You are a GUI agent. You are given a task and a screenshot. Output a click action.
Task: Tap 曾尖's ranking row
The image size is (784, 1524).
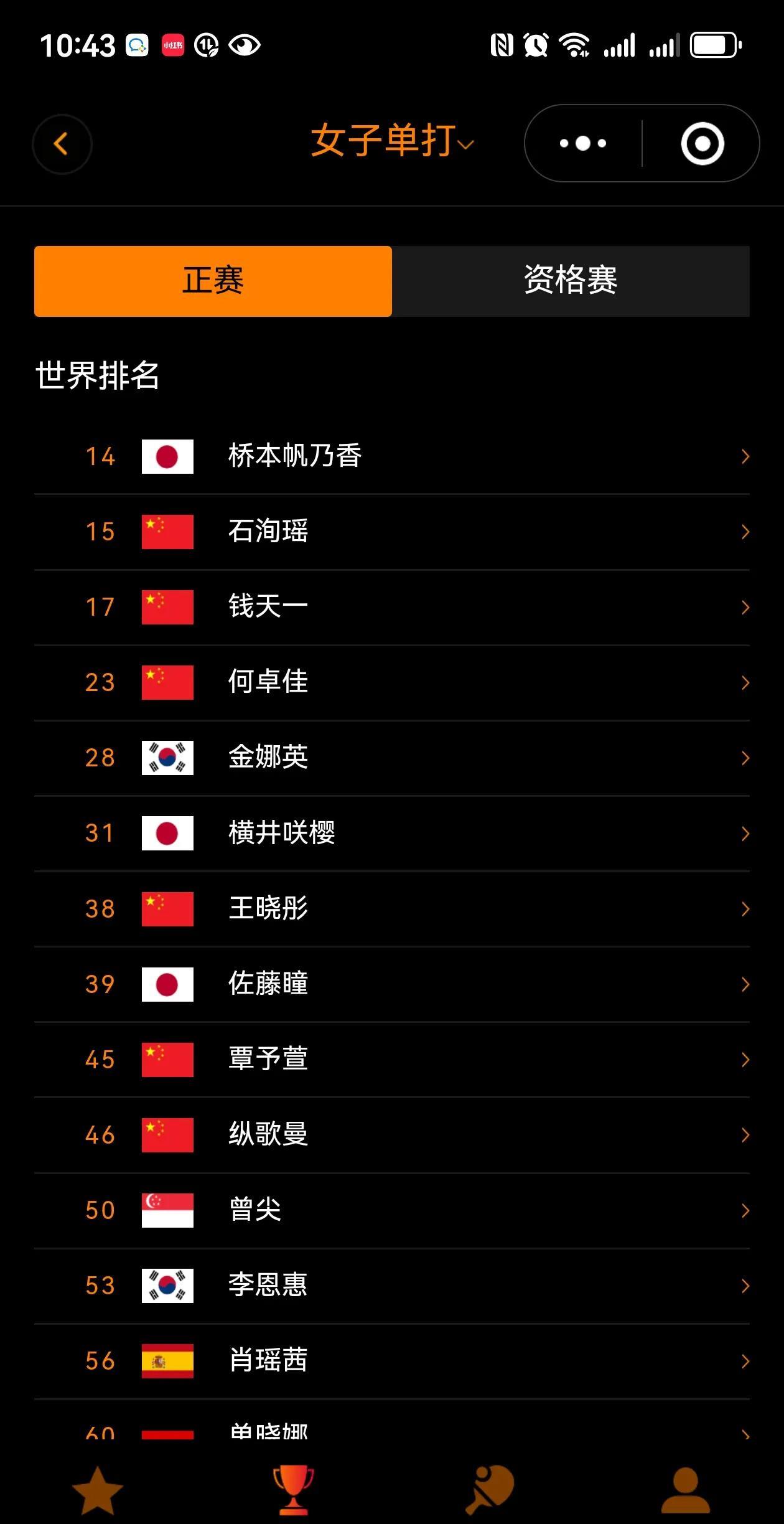point(392,1210)
